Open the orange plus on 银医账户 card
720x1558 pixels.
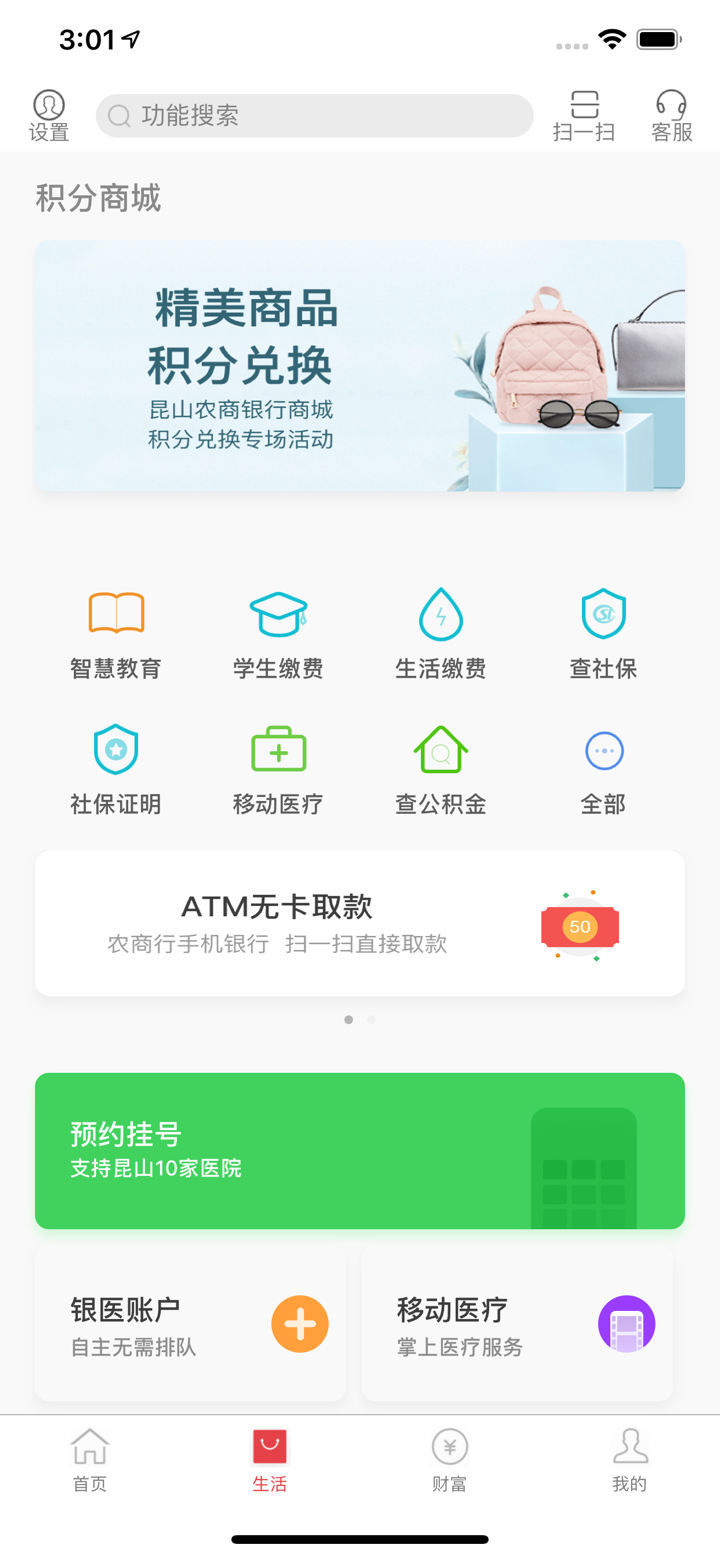tap(299, 1322)
